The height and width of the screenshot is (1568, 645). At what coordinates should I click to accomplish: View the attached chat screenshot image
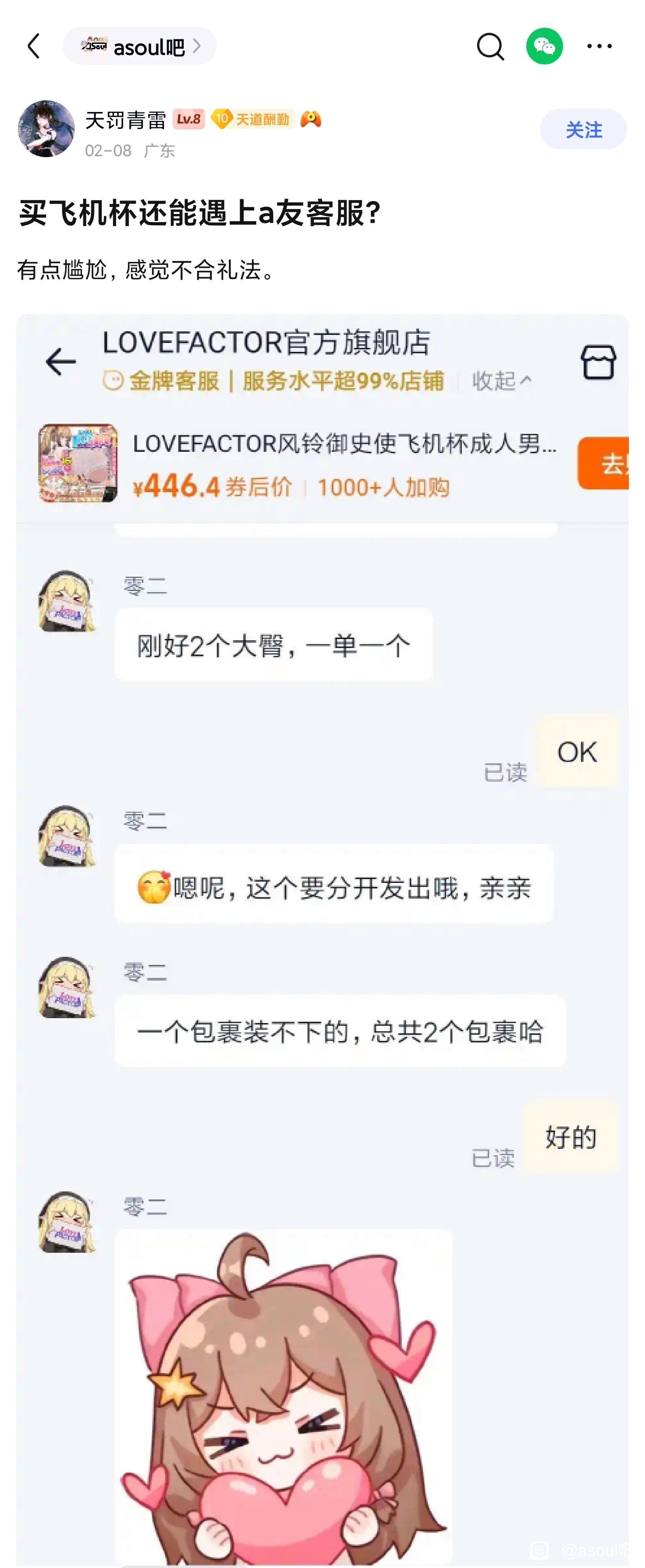(322, 913)
